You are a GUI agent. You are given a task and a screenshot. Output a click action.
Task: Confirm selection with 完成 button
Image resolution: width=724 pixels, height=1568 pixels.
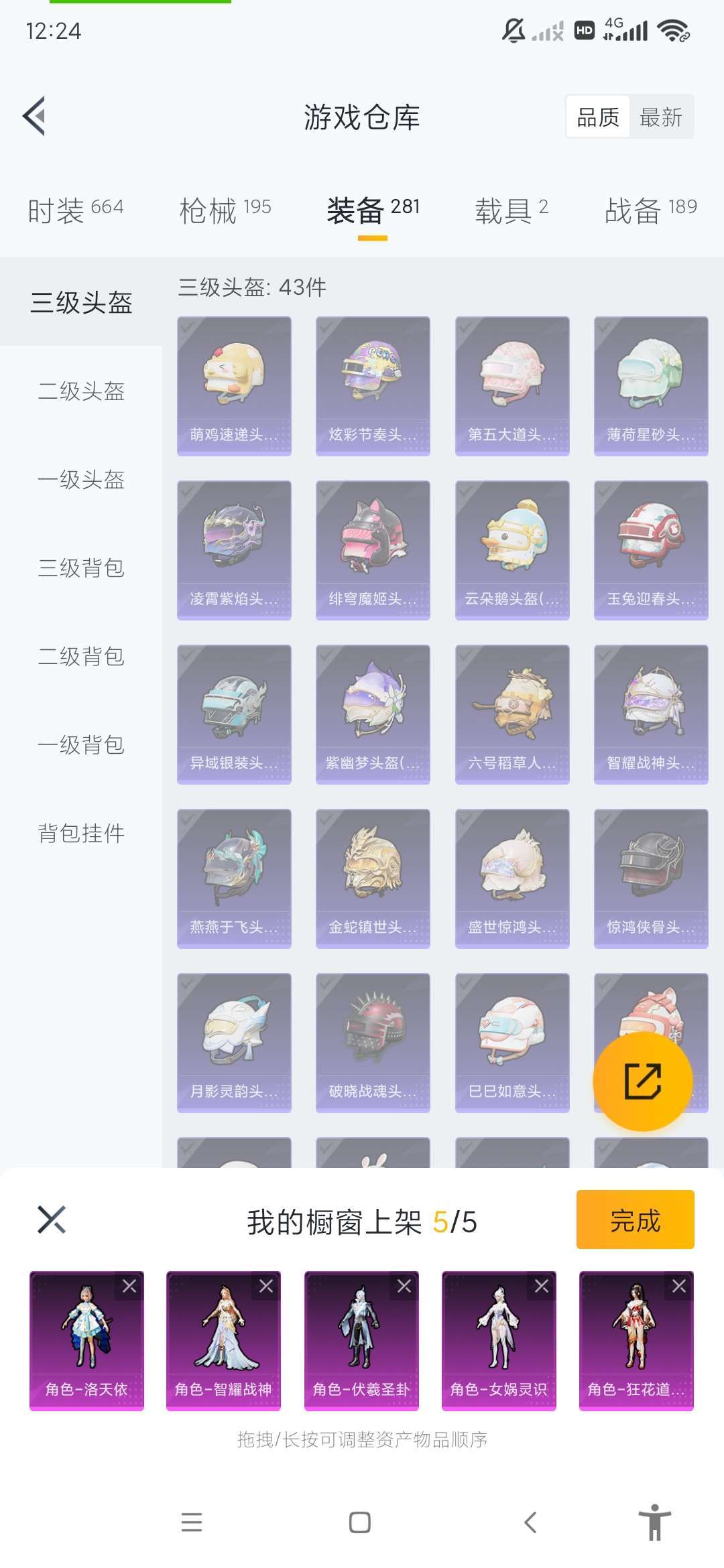(635, 1220)
